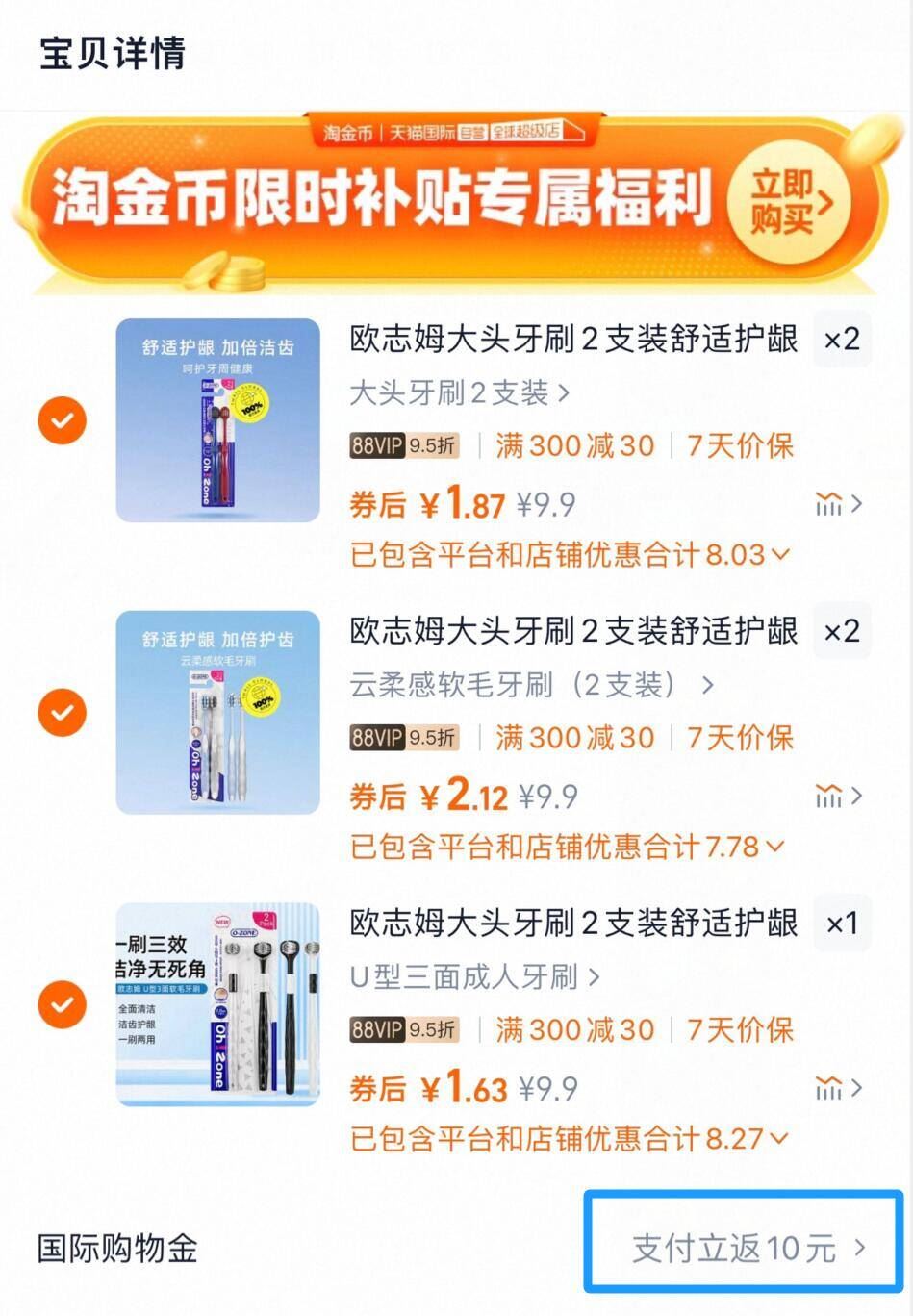This screenshot has height=1316, width=913.
Task: Toggle selection of the 云柔感软毛牙刷 item
Action: coord(62,713)
